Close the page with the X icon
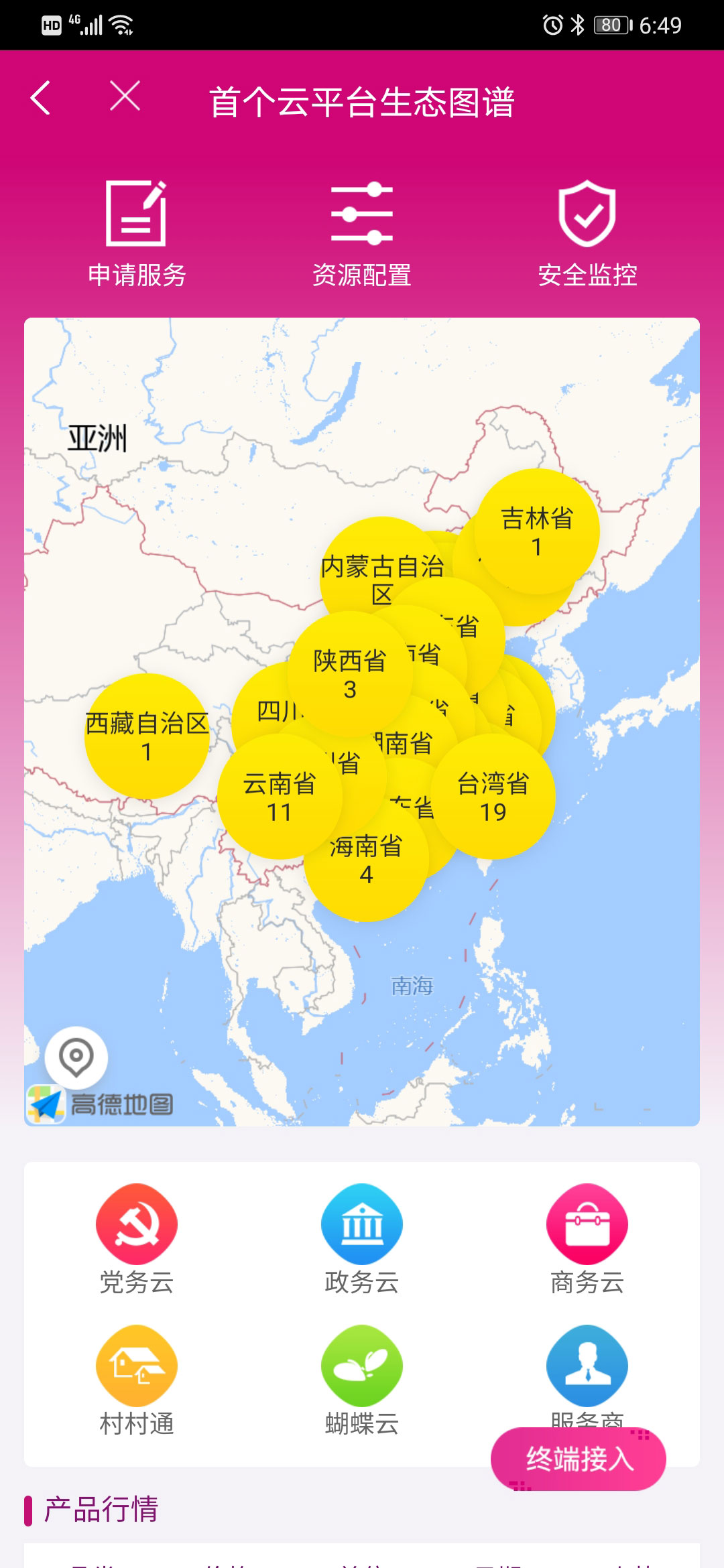This screenshot has width=724, height=1568. tap(125, 96)
